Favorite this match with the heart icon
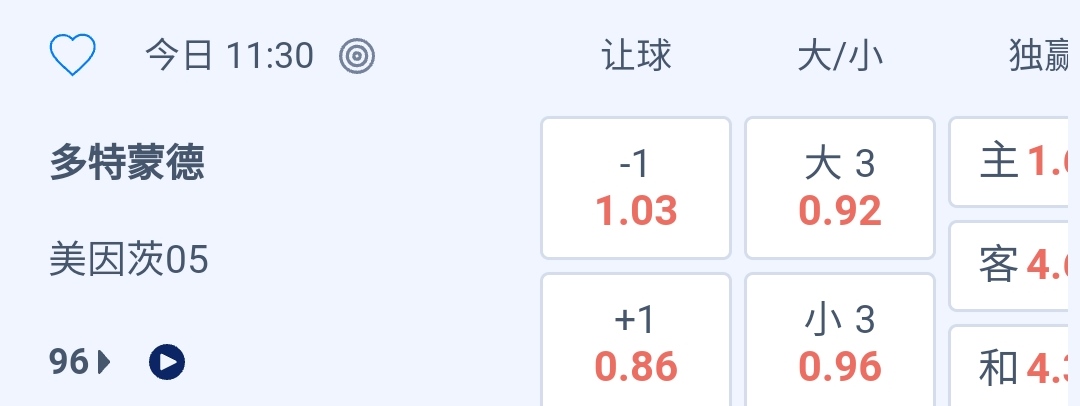Viewport: 1080px width, 406px height. tap(72, 56)
